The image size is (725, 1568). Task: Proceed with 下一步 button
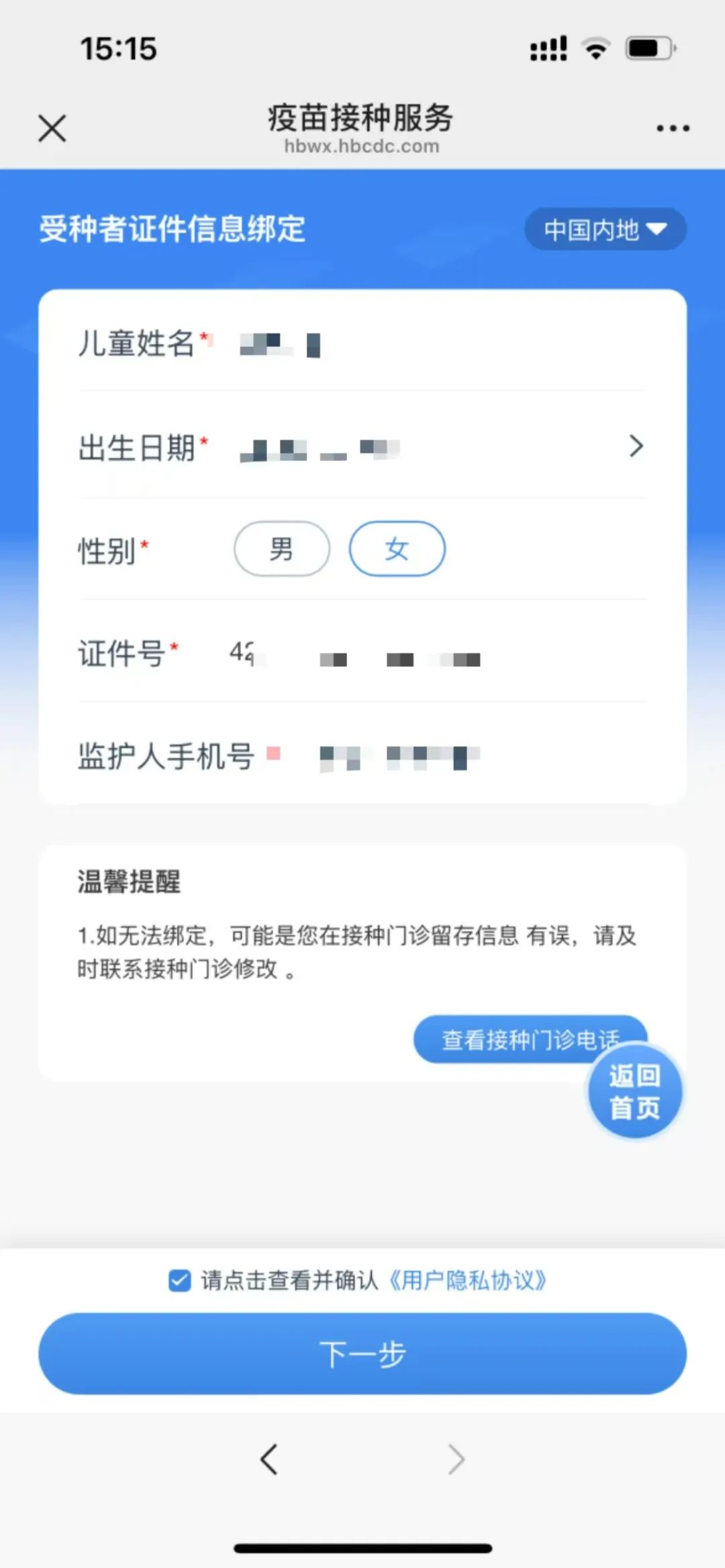[362, 1354]
